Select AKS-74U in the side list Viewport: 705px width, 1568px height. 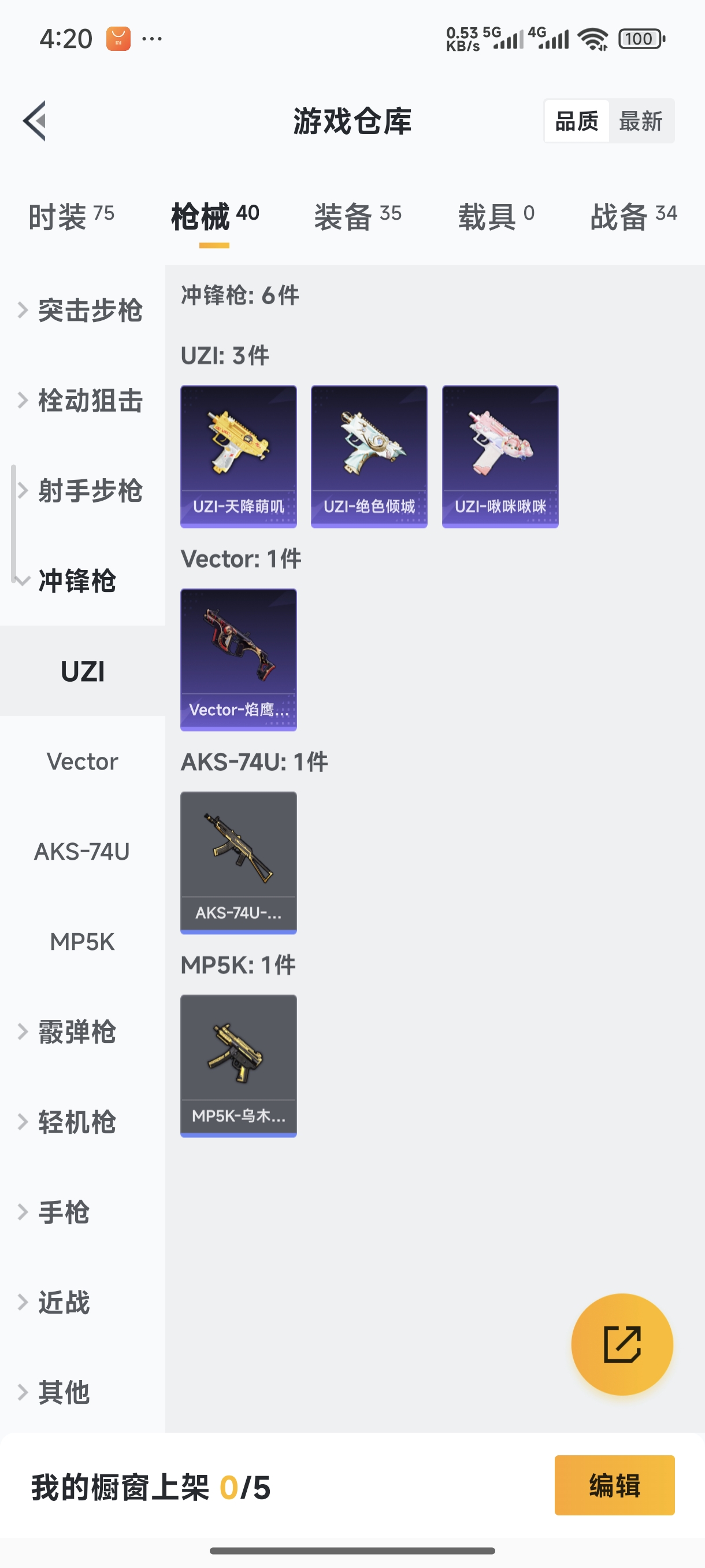[82, 852]
